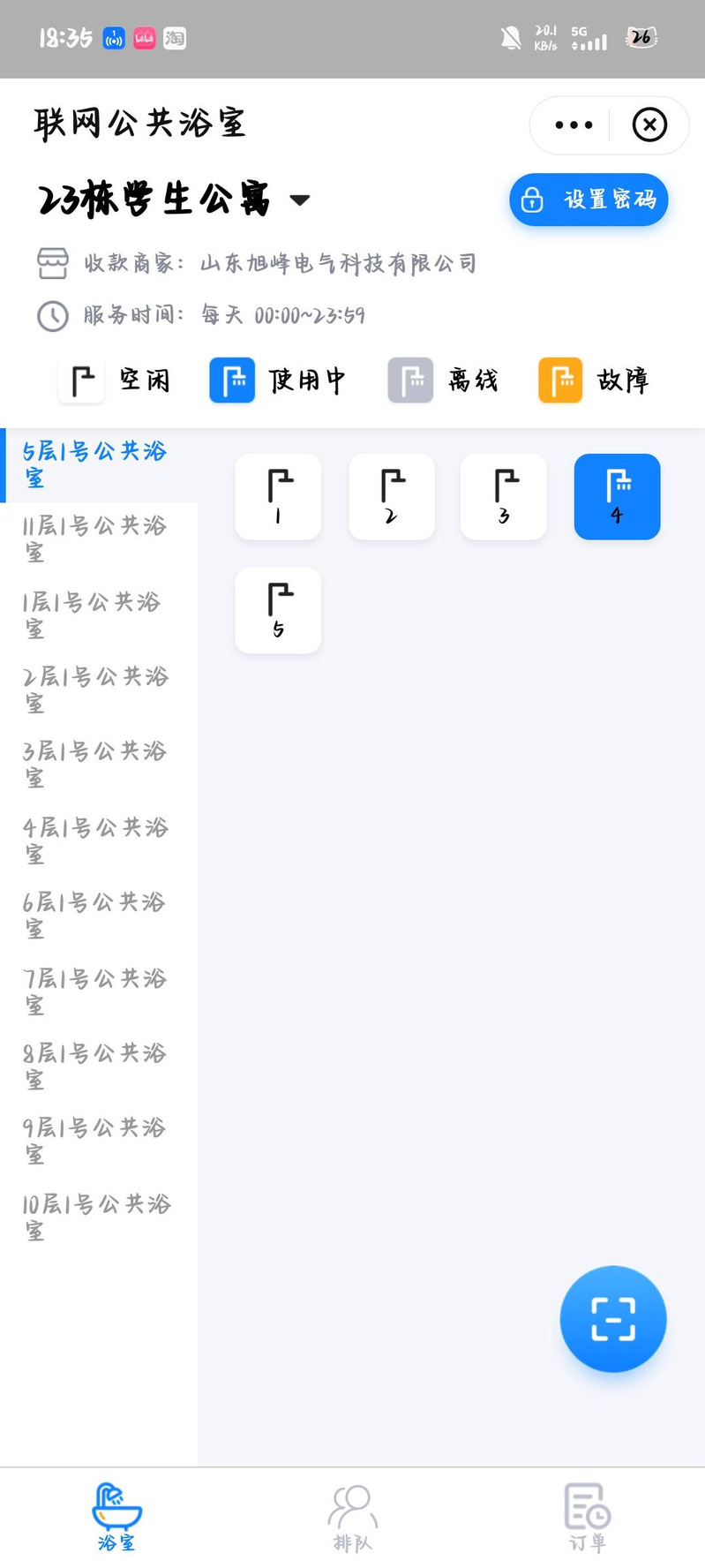The height and width of the screenshot is (1568, 705).
Task: Switch to 3层1号公共浴室
Action: coord(95,764)
